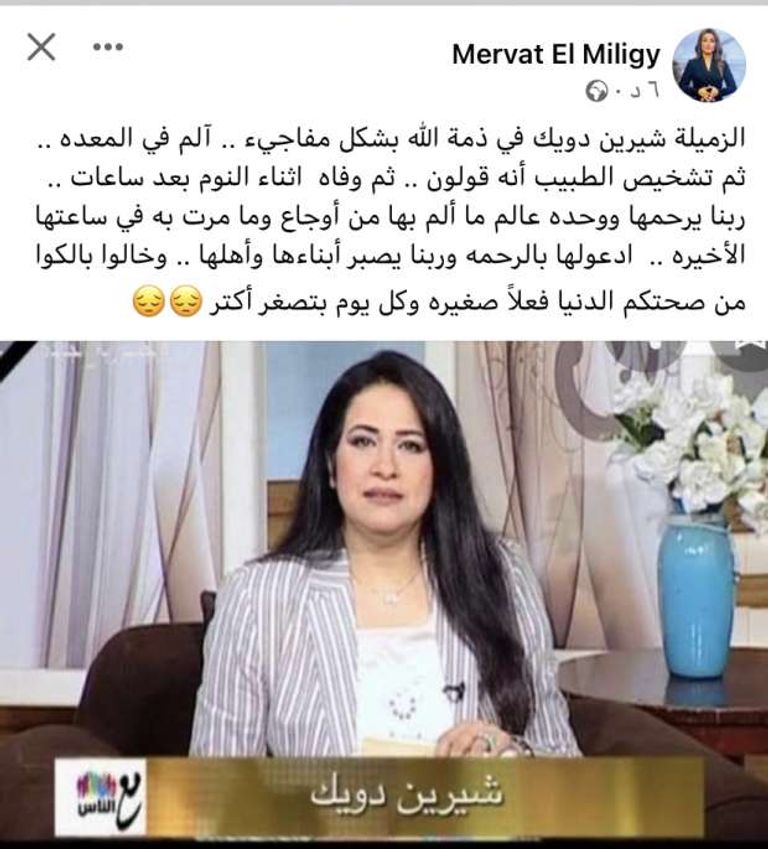Screen dimensions: 768x849
Task: Close the post view
Action: pyautogui.click(x=41, y=47)
